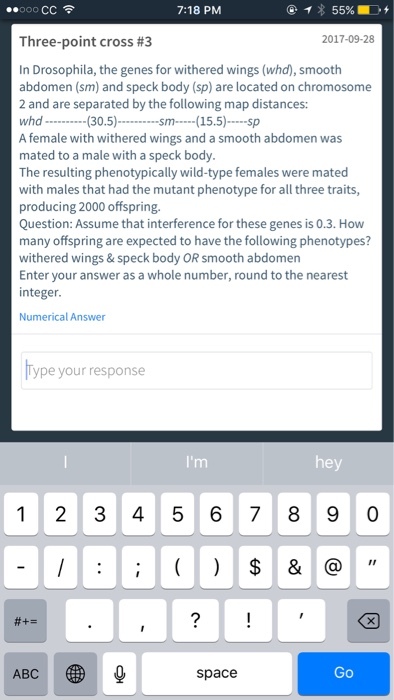Viewport: 394px width, 700px height.
Task: Enter the digit 0 key
Action: 373,514
